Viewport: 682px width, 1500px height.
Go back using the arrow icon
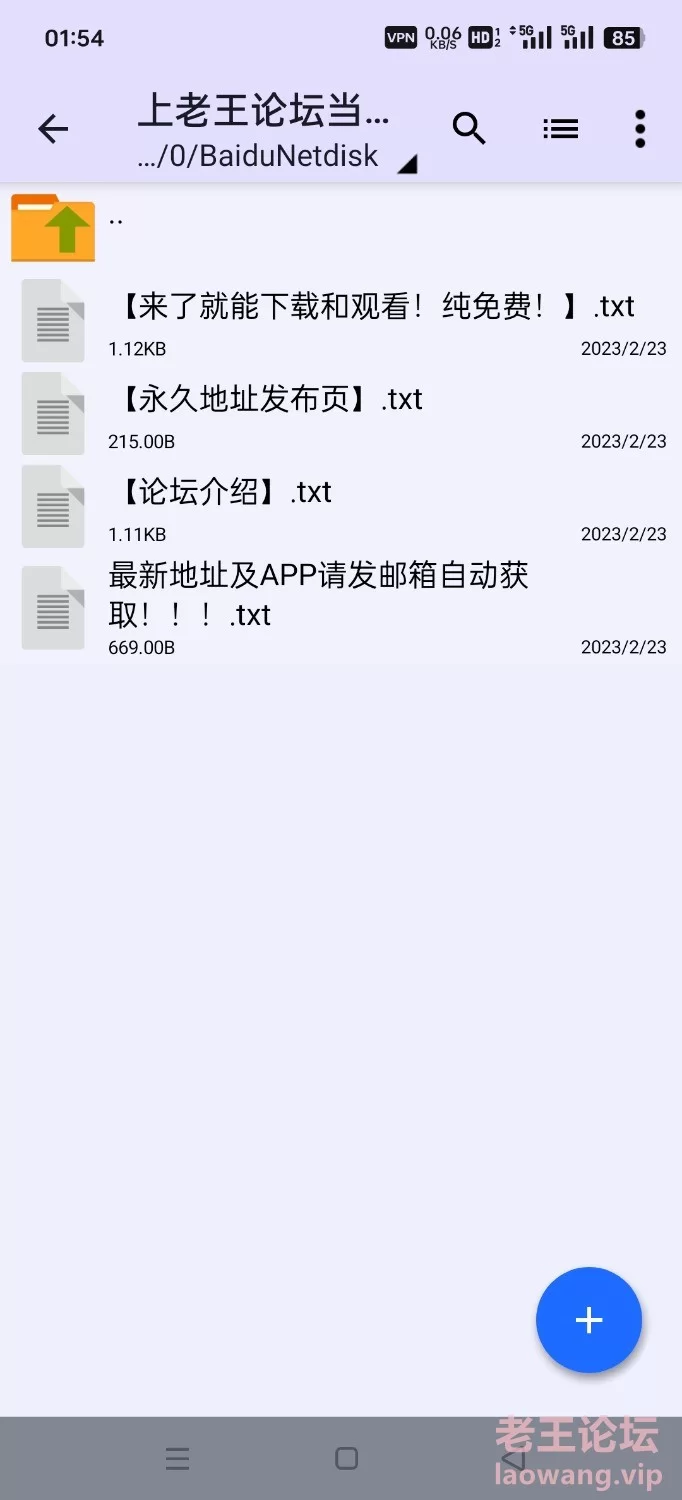pos(53,129)
